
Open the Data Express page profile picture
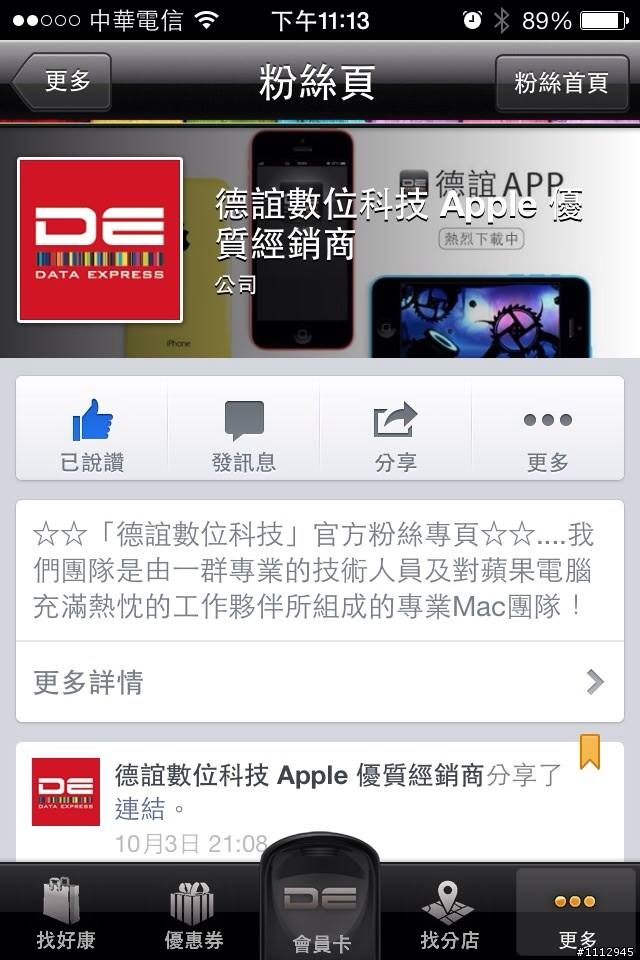(100, 240)
